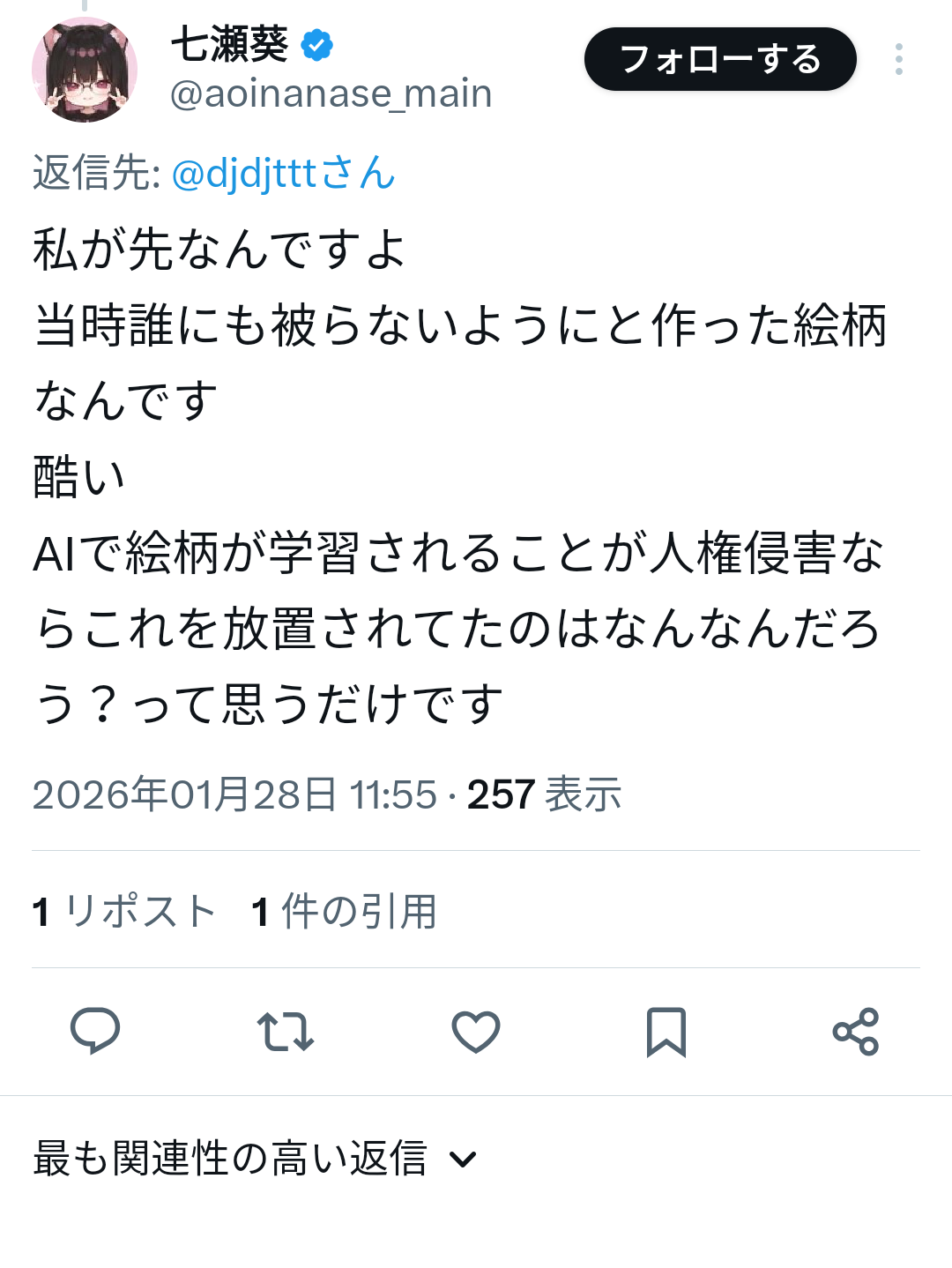Share this post
Screen dimensions: 952x1268
[856, 1031]
